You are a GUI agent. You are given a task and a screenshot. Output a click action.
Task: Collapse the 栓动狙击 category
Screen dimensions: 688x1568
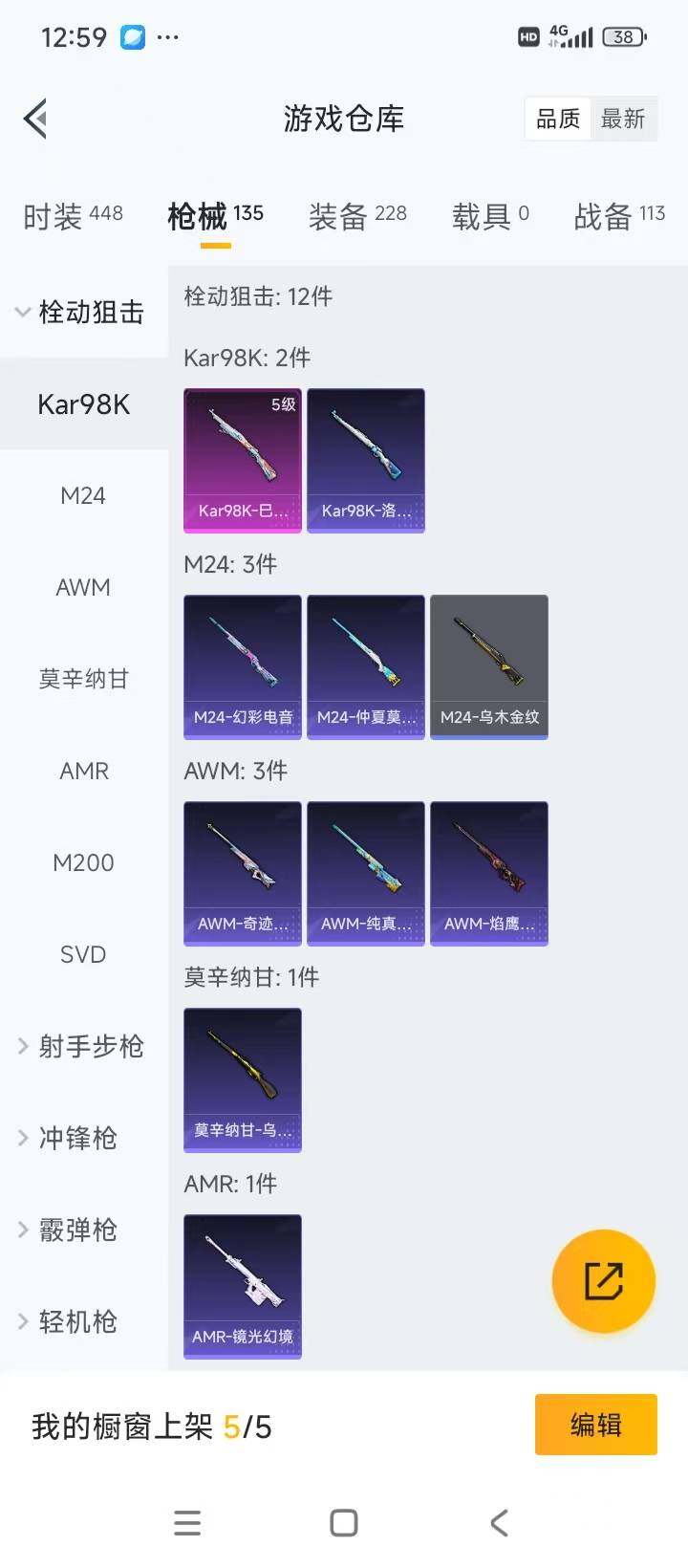pyautogui.click(x=81, y=312)
